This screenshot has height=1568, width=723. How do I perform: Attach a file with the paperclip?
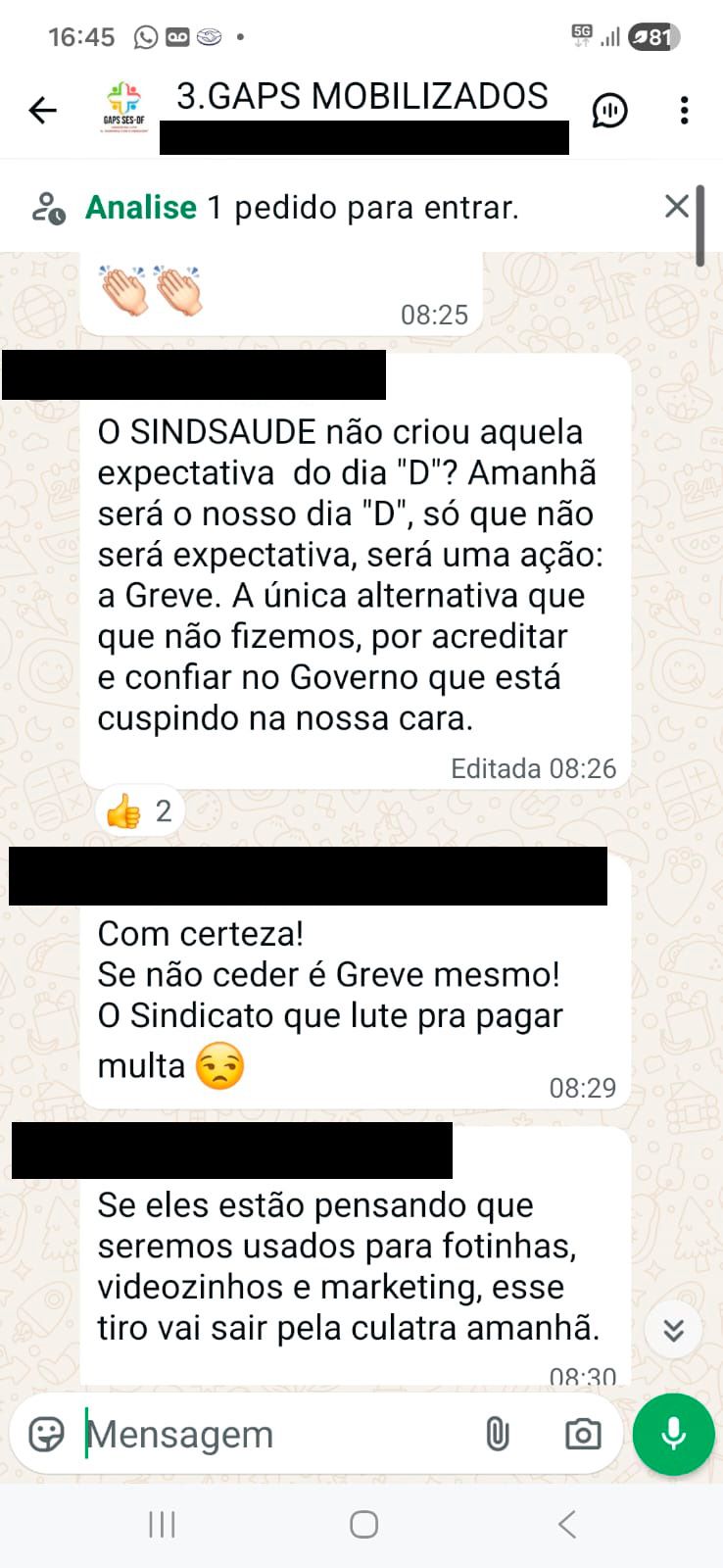pos(498,1435)
